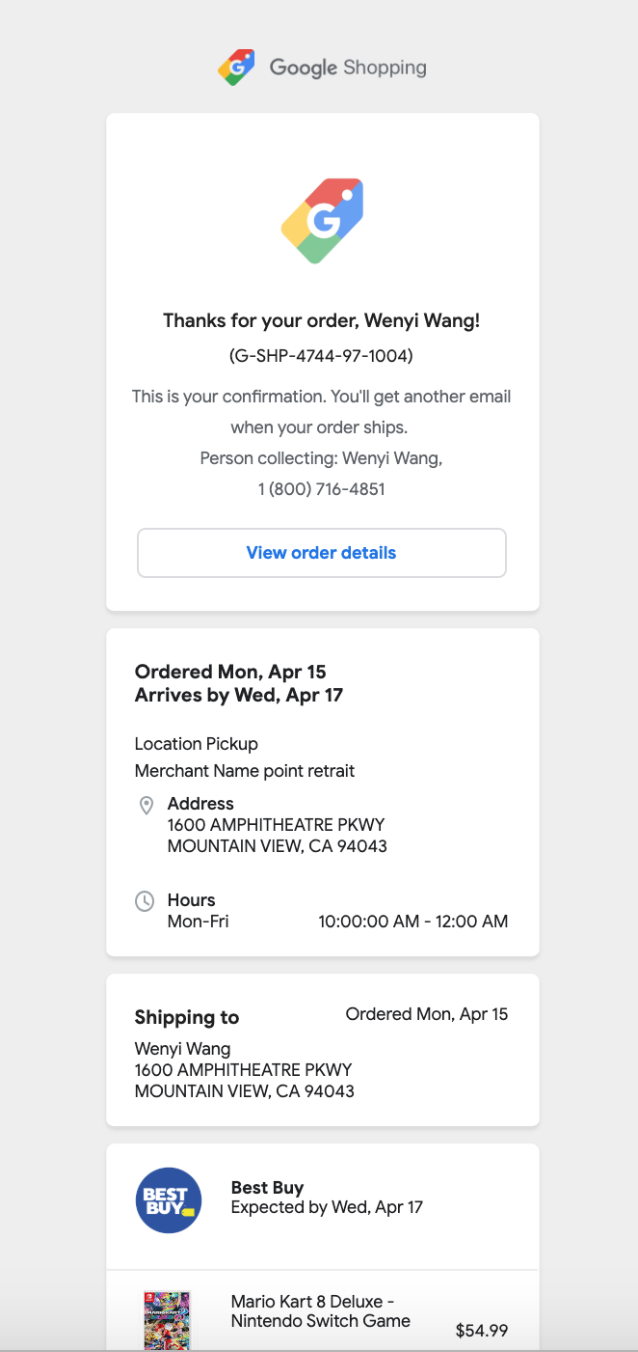Image resolution: width=638 pixels, height=1352 pixels.
Task: Tap the View order details button
Action: tap(322, 553)
